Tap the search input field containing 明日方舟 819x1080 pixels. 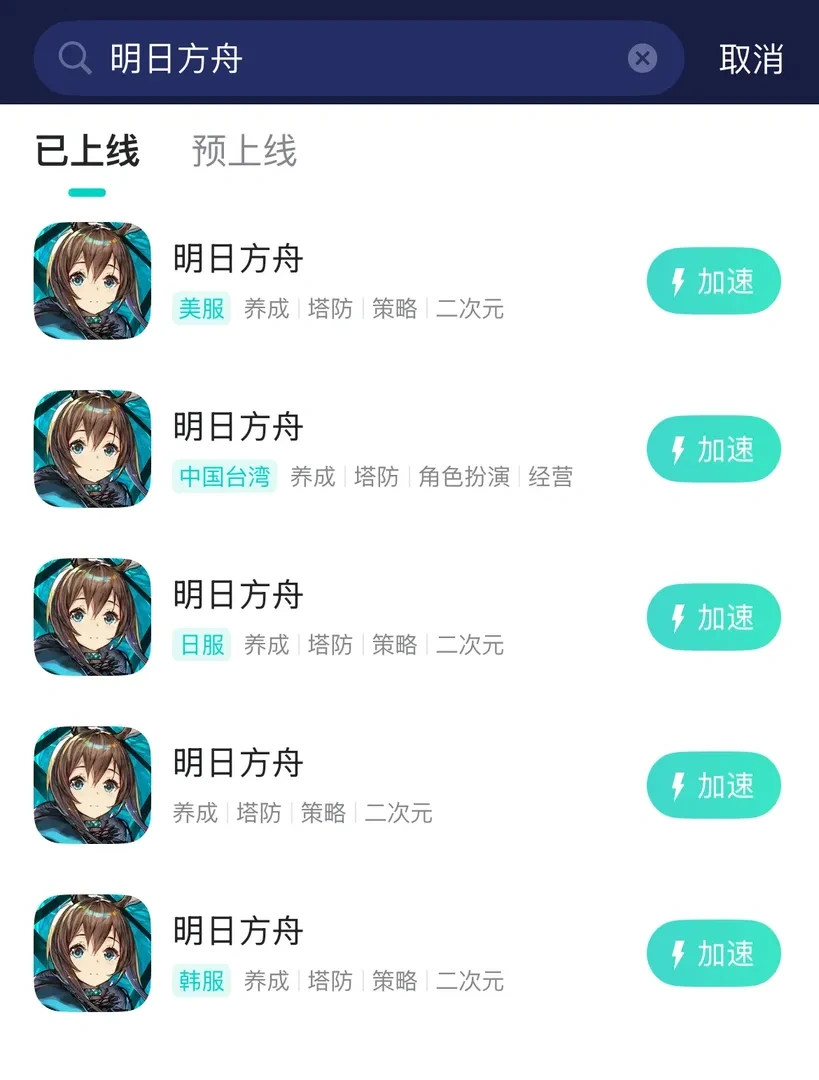(x=300, y=57)
